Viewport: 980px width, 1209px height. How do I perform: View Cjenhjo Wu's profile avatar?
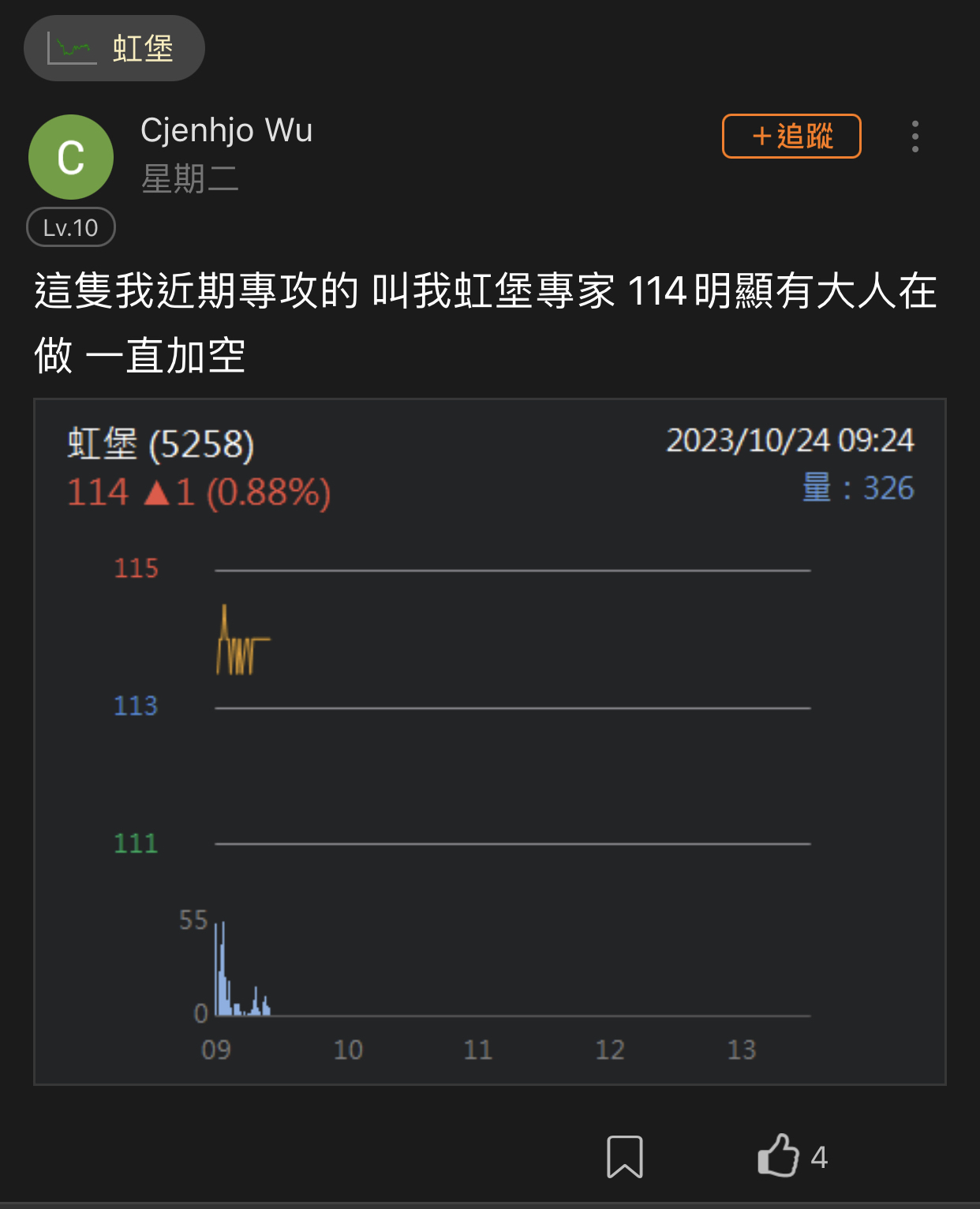click(x=71, y=157)
